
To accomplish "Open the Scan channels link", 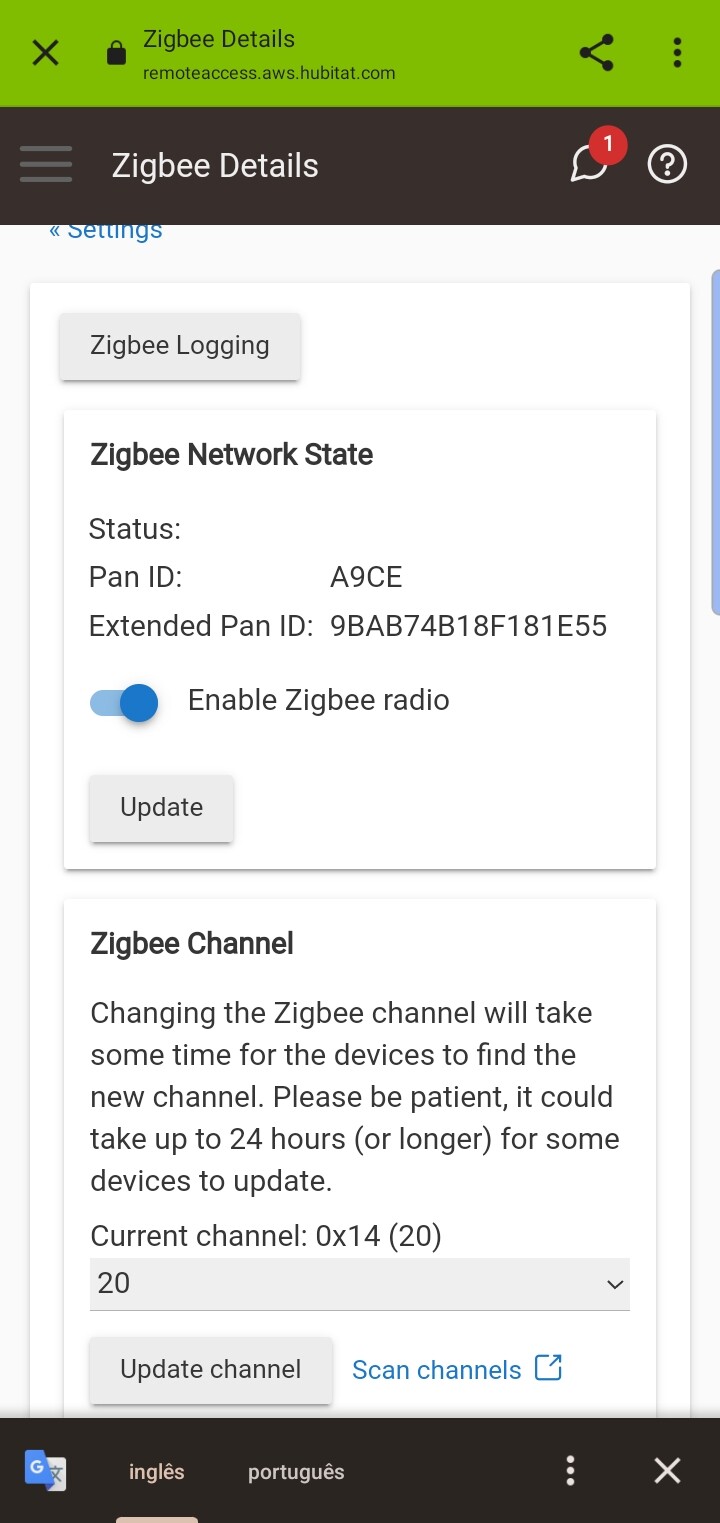I will click(457, 1370).
